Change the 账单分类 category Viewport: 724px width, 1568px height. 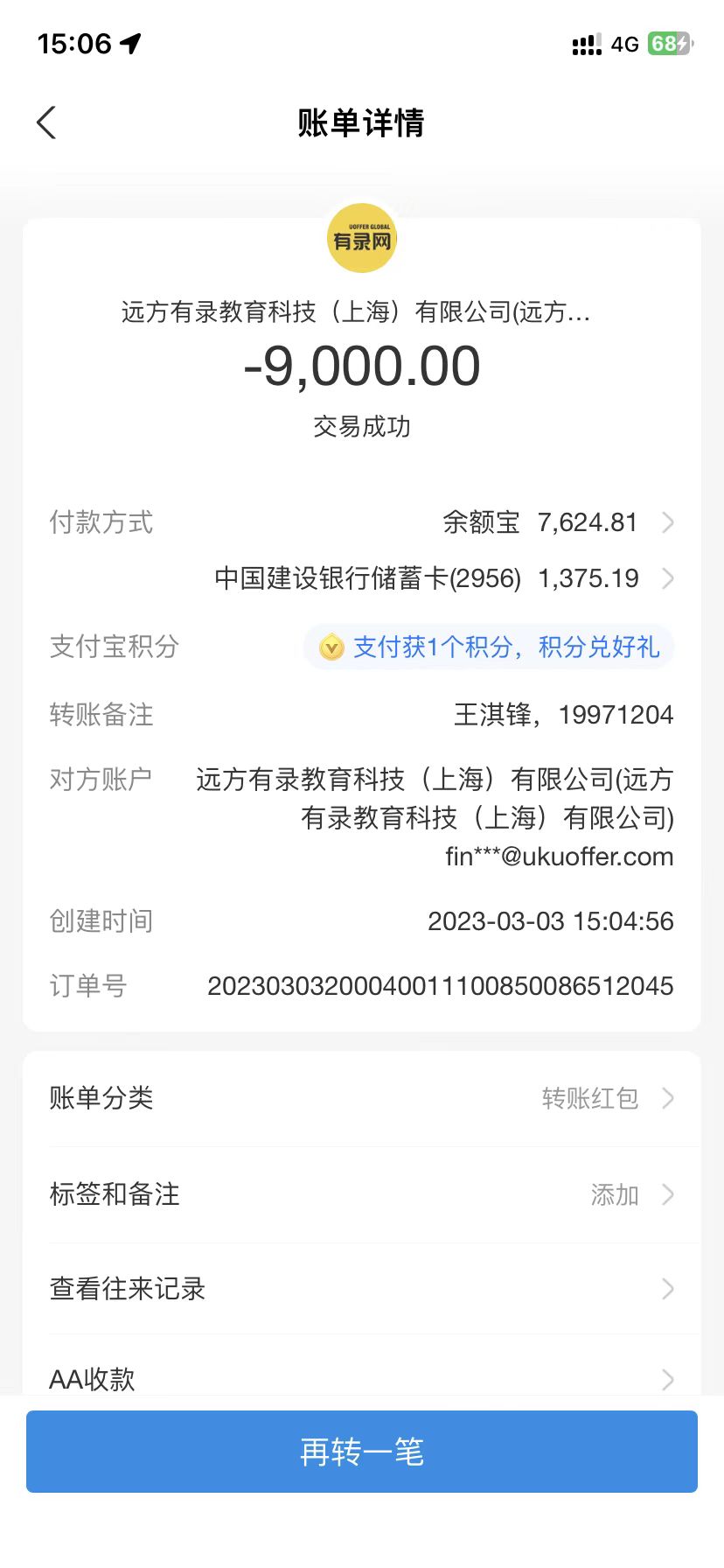click(x=361, y=1098)
